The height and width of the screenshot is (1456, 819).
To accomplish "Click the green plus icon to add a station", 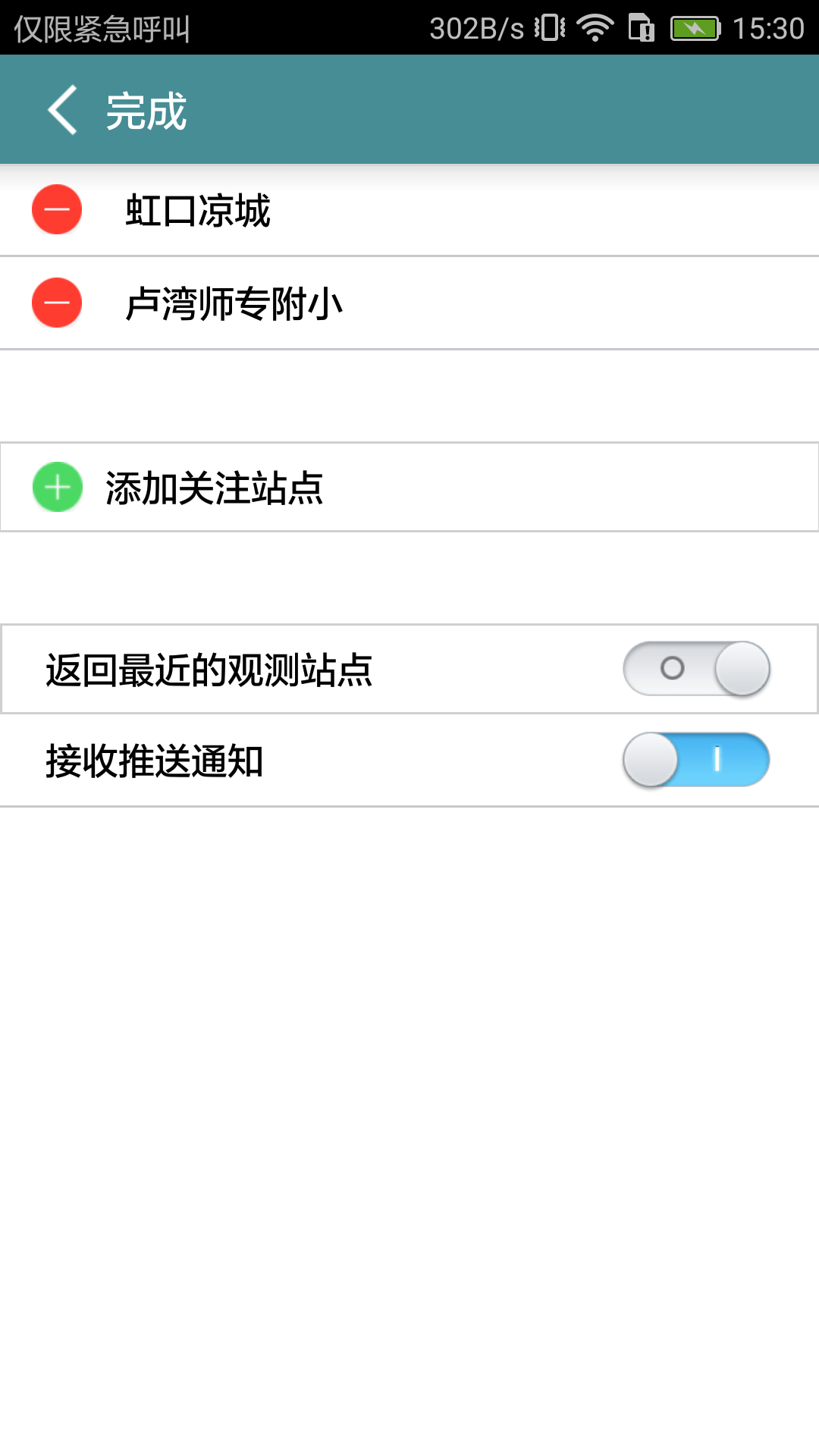I will point(56,488).
